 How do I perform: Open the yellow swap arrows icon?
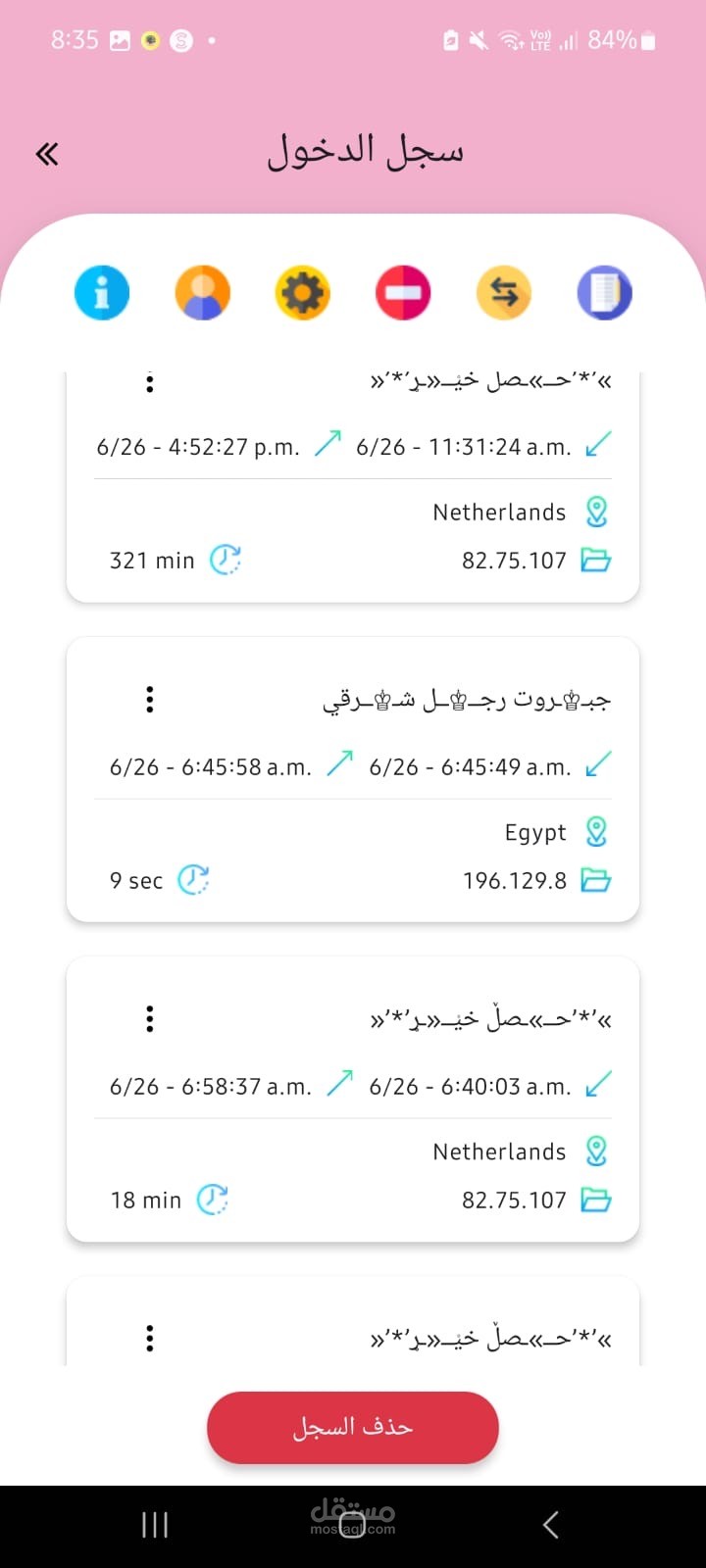(504, 292)
